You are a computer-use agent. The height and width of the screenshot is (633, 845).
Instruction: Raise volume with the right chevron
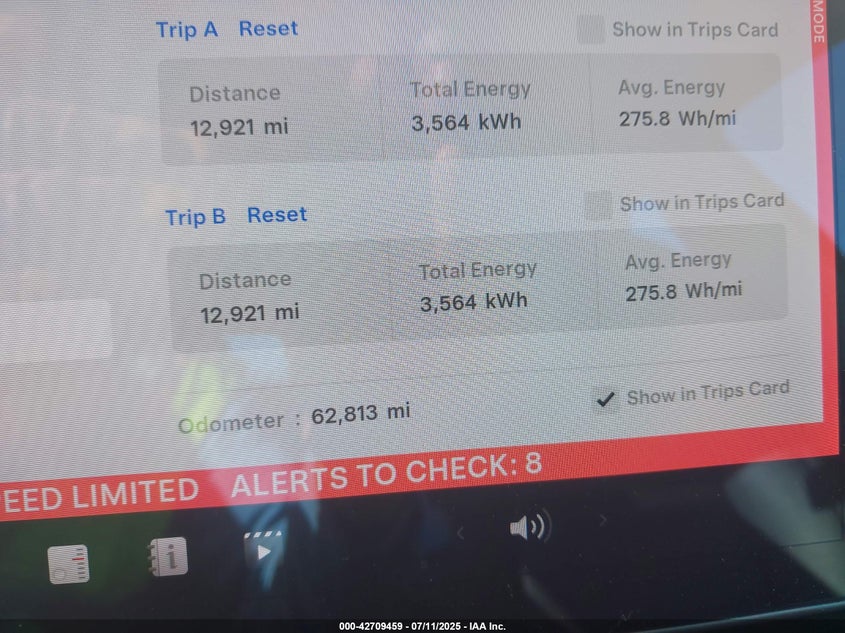point(602,520)
